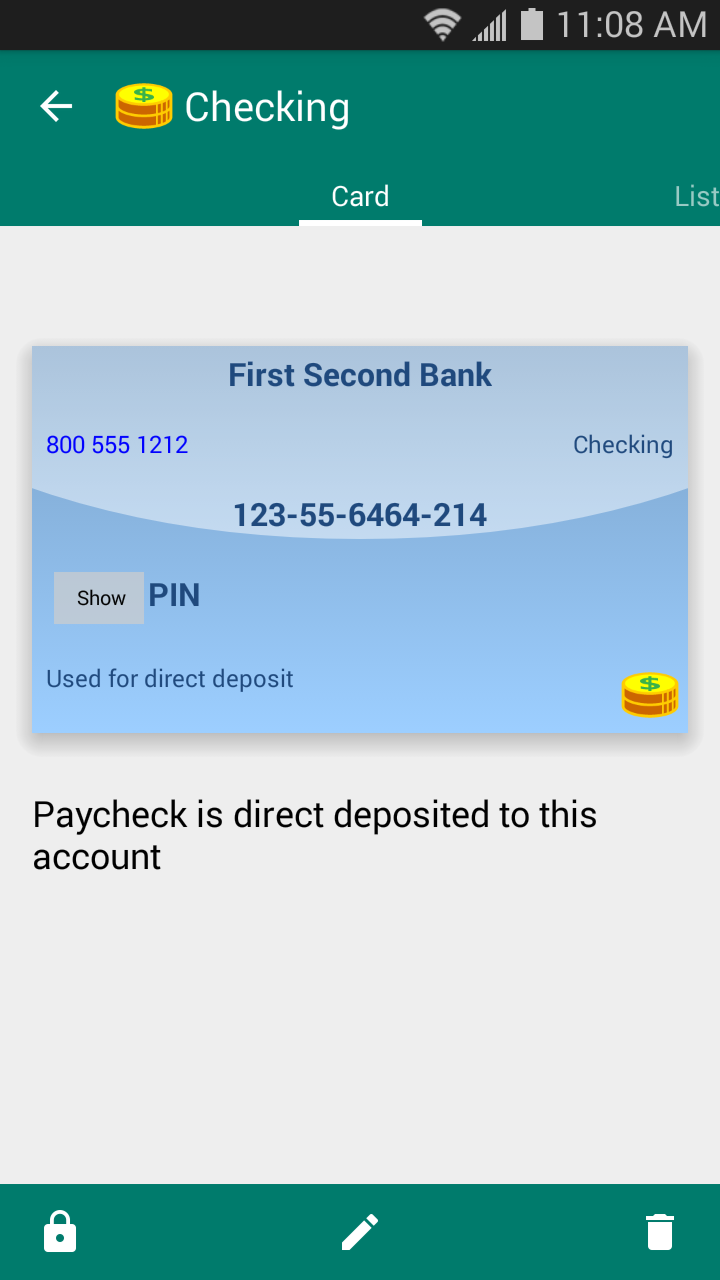The width and height of the screenshot is (720, 1280).
Task: Edit this Checking card with pencil
Action: tap(360, 1232)
